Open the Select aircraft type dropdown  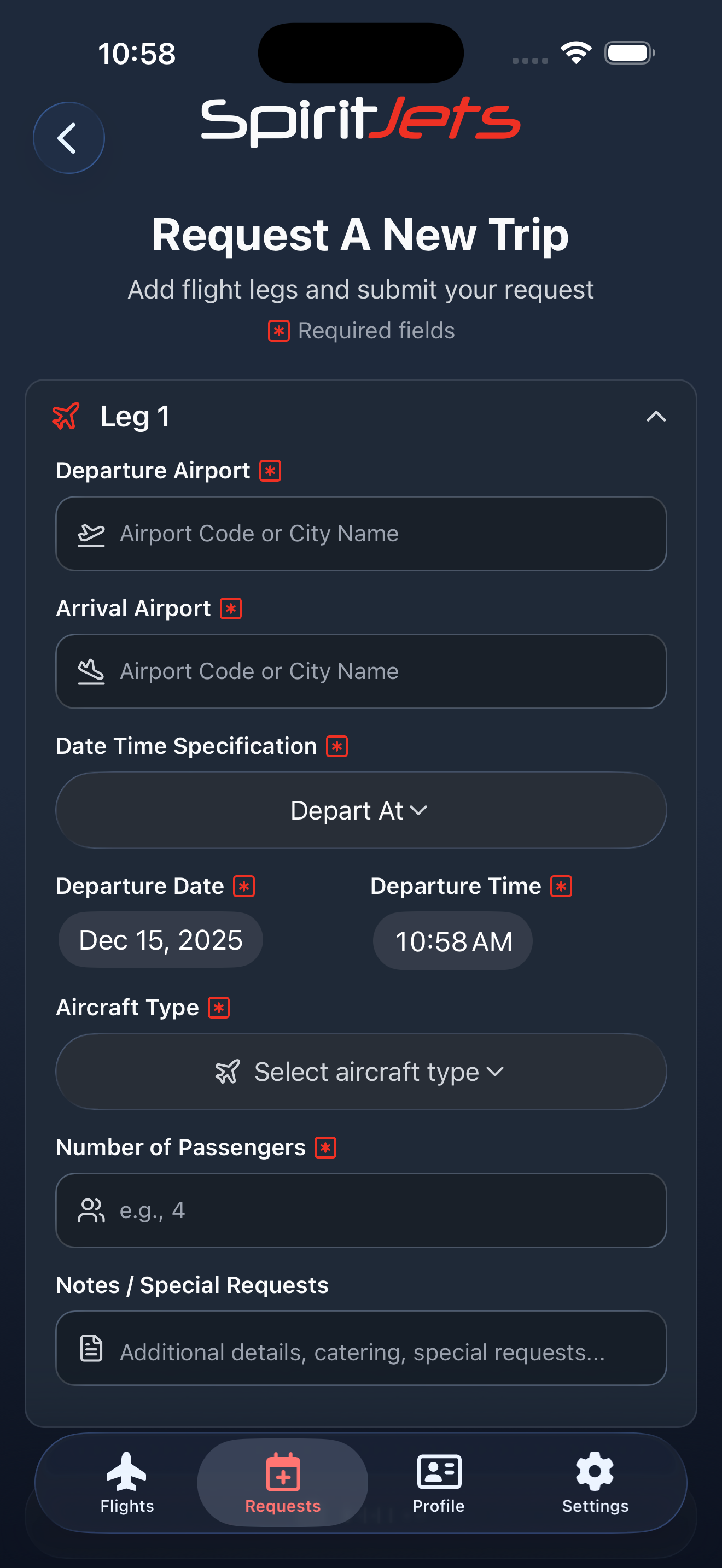coord(361,1072)
